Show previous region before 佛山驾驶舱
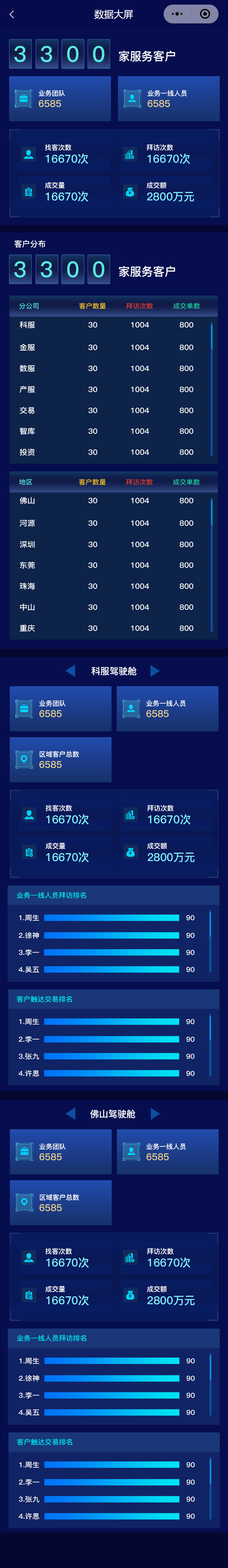228x1568 pixels. click(x=71, y=1113)
